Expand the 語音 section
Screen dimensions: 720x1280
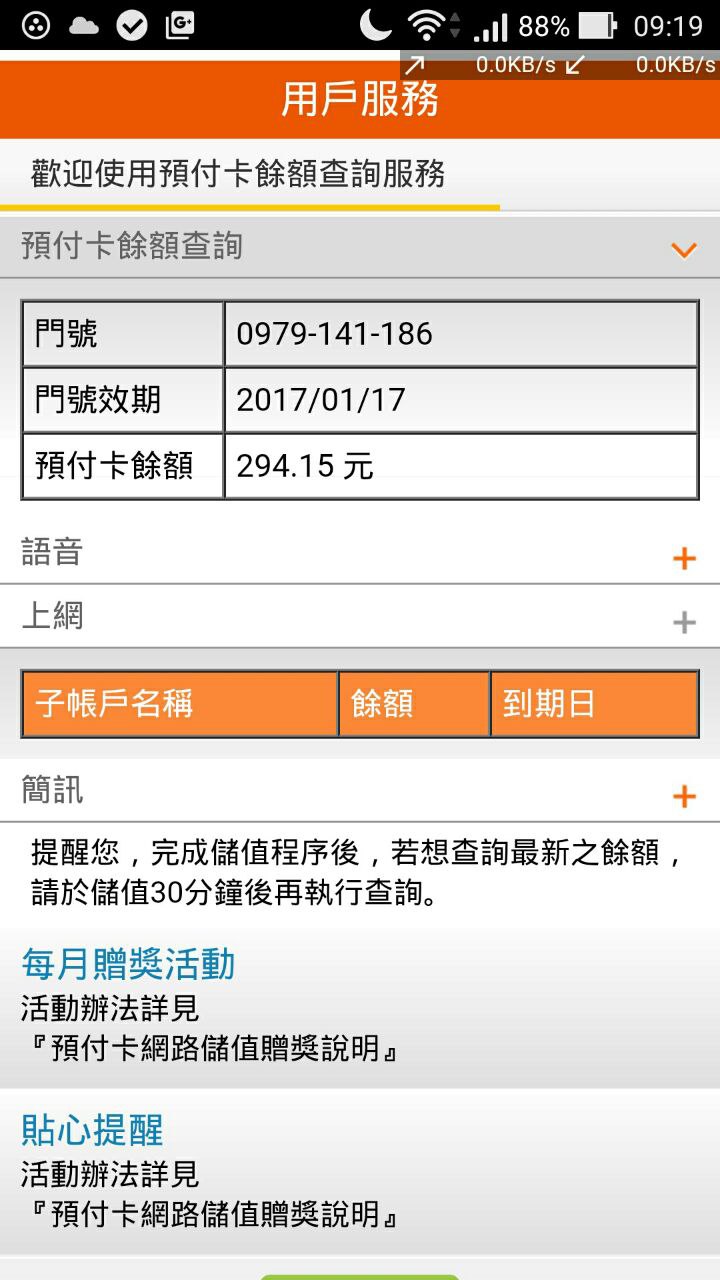tap(684, 558)
